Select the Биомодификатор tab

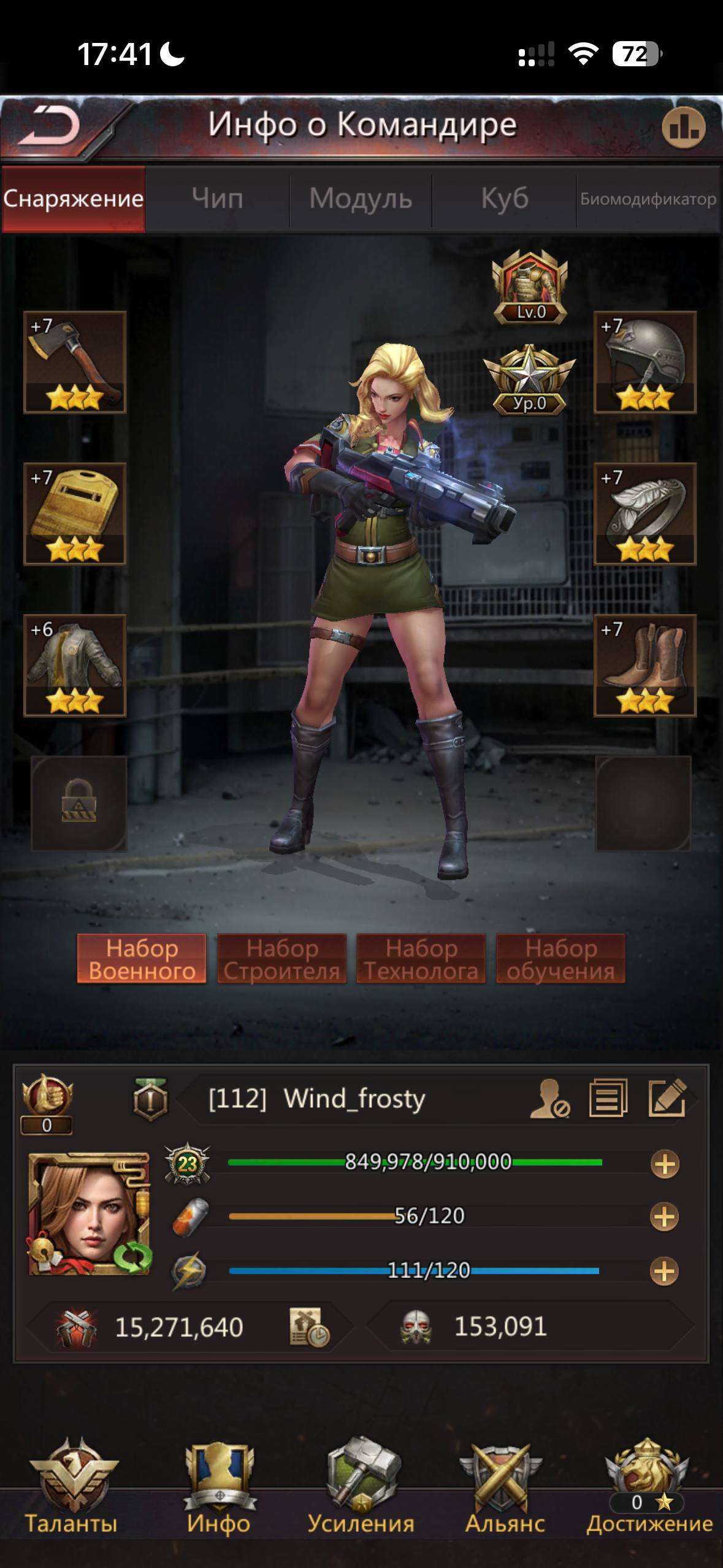(x=648, y=199)
